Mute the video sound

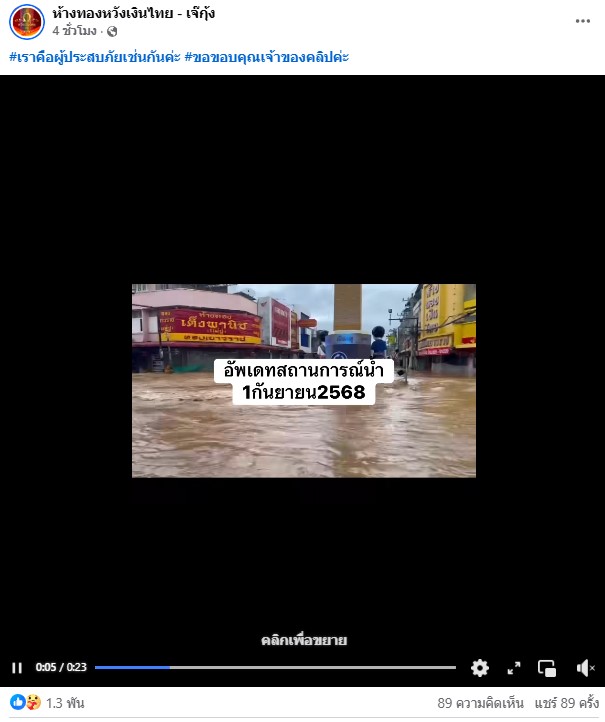tap(585, 668)
